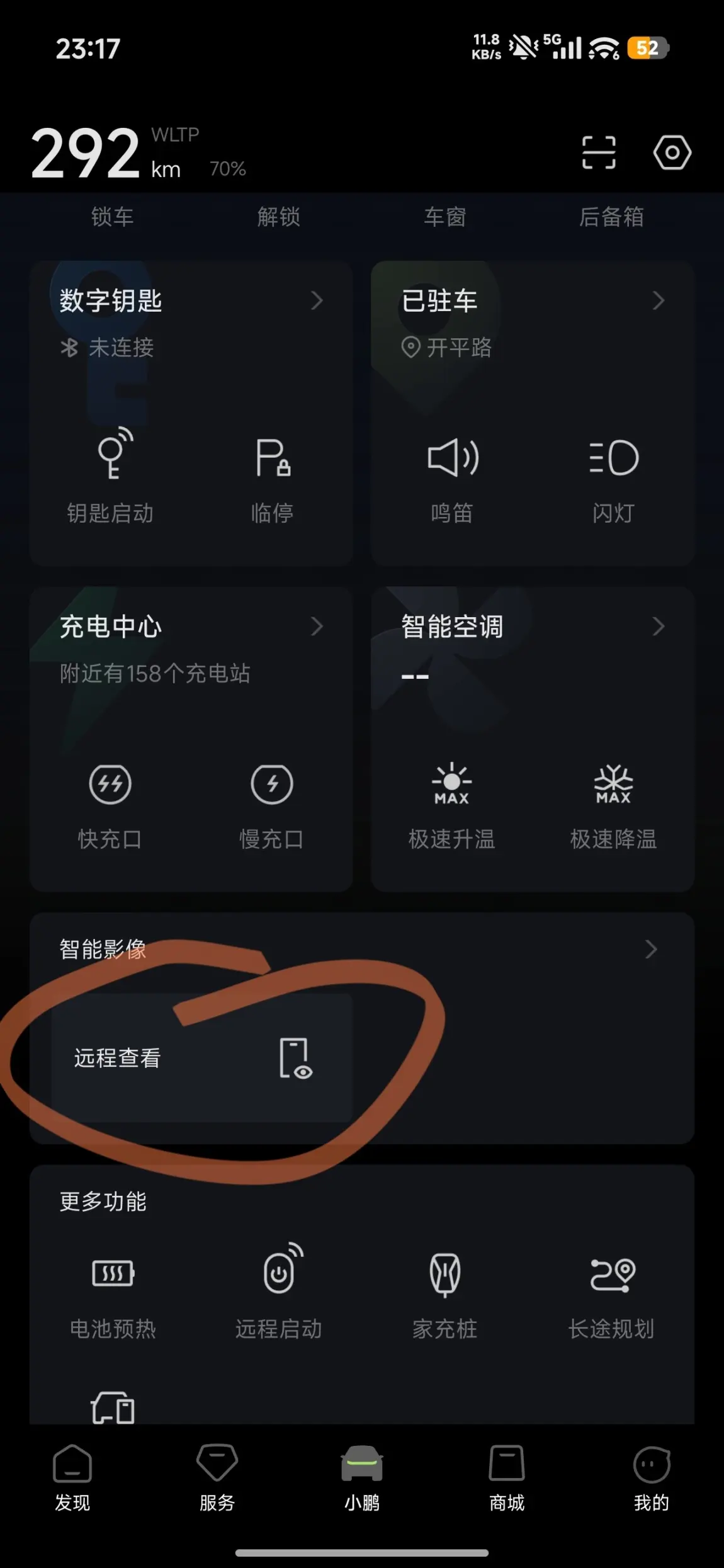This screenshot has height=1568, width=724.
Task: Open 远程查看 remote camera view
Action: pyautogui.click(x=201, y=1058)
